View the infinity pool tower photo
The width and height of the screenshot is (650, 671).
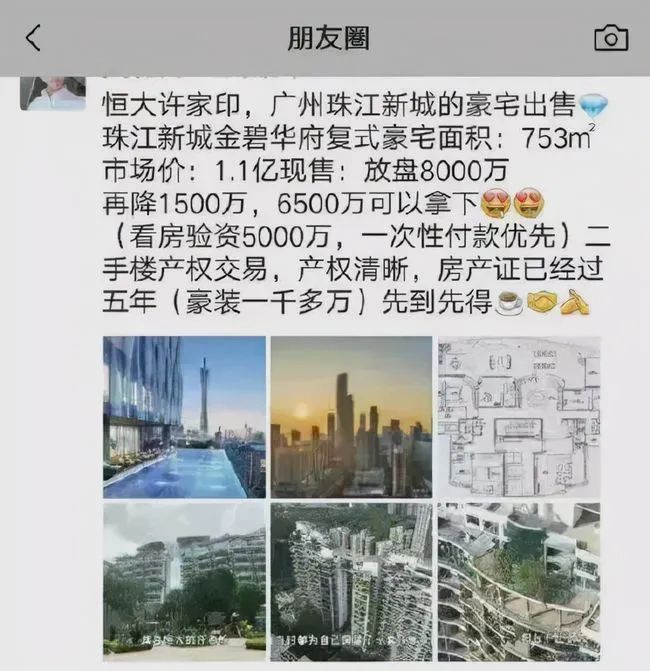184,416
